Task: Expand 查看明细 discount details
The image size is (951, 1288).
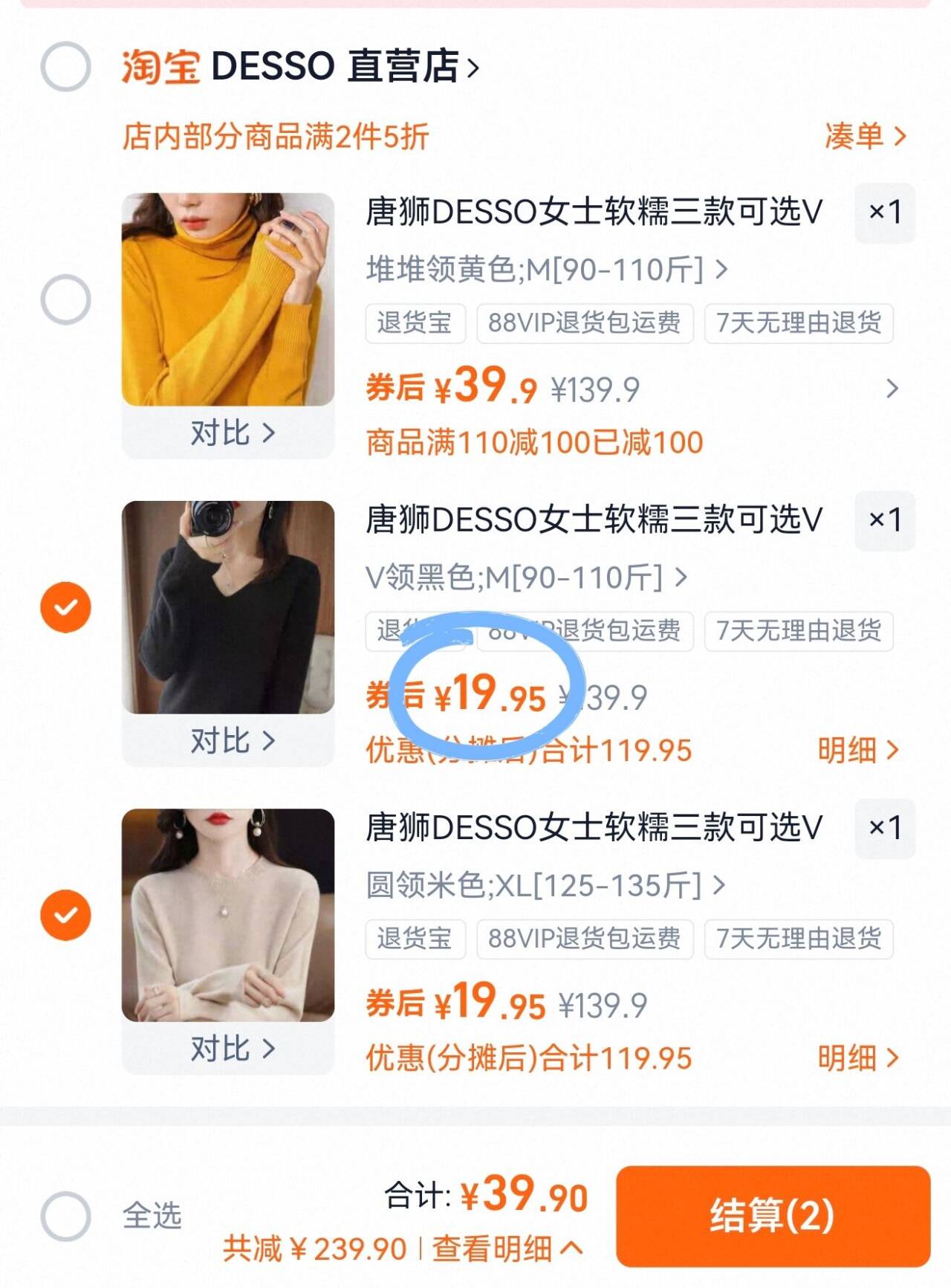Action: pos(507,1249)
